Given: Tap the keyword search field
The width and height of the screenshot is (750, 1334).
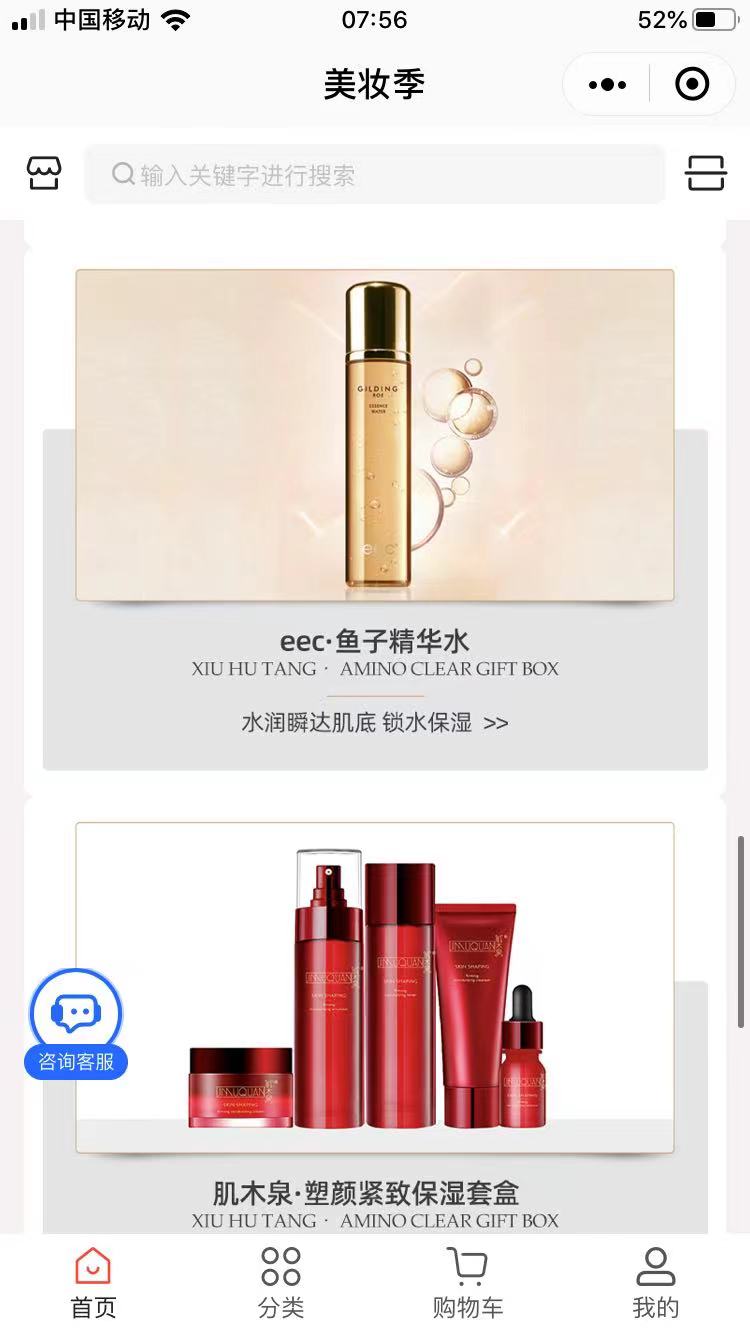Looking at the screenshot, I should [x=375, y=175].
